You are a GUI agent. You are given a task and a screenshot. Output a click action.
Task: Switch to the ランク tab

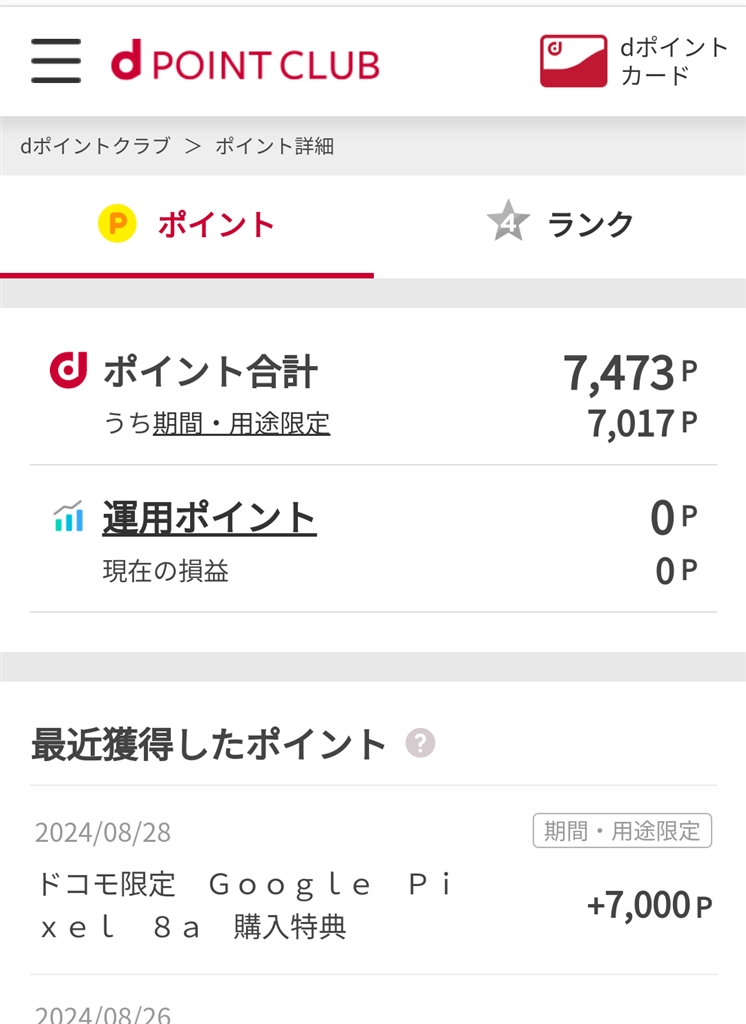click(x=560, y=223)
